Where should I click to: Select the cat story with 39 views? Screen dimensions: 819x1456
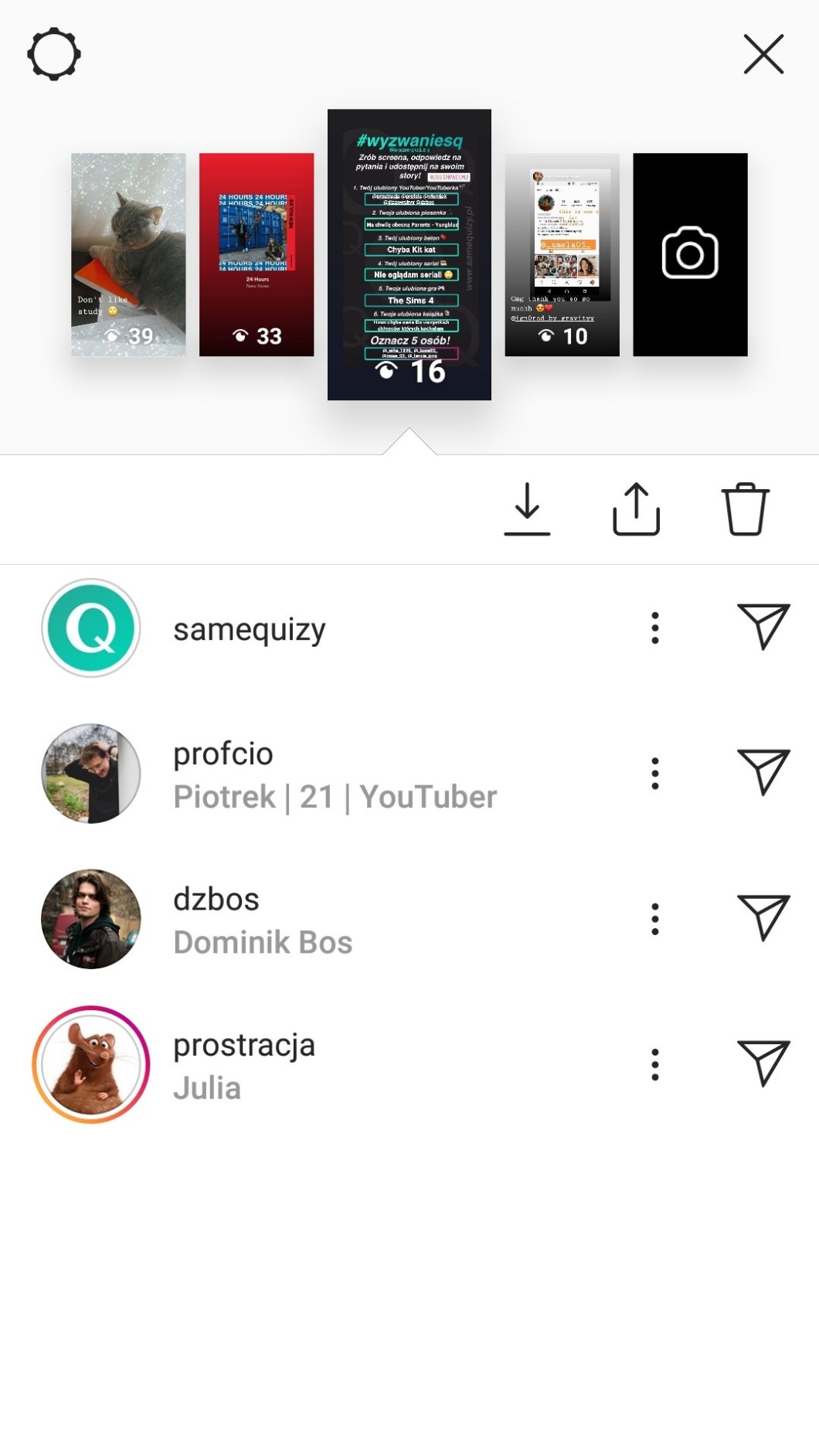tap(128, 254)
